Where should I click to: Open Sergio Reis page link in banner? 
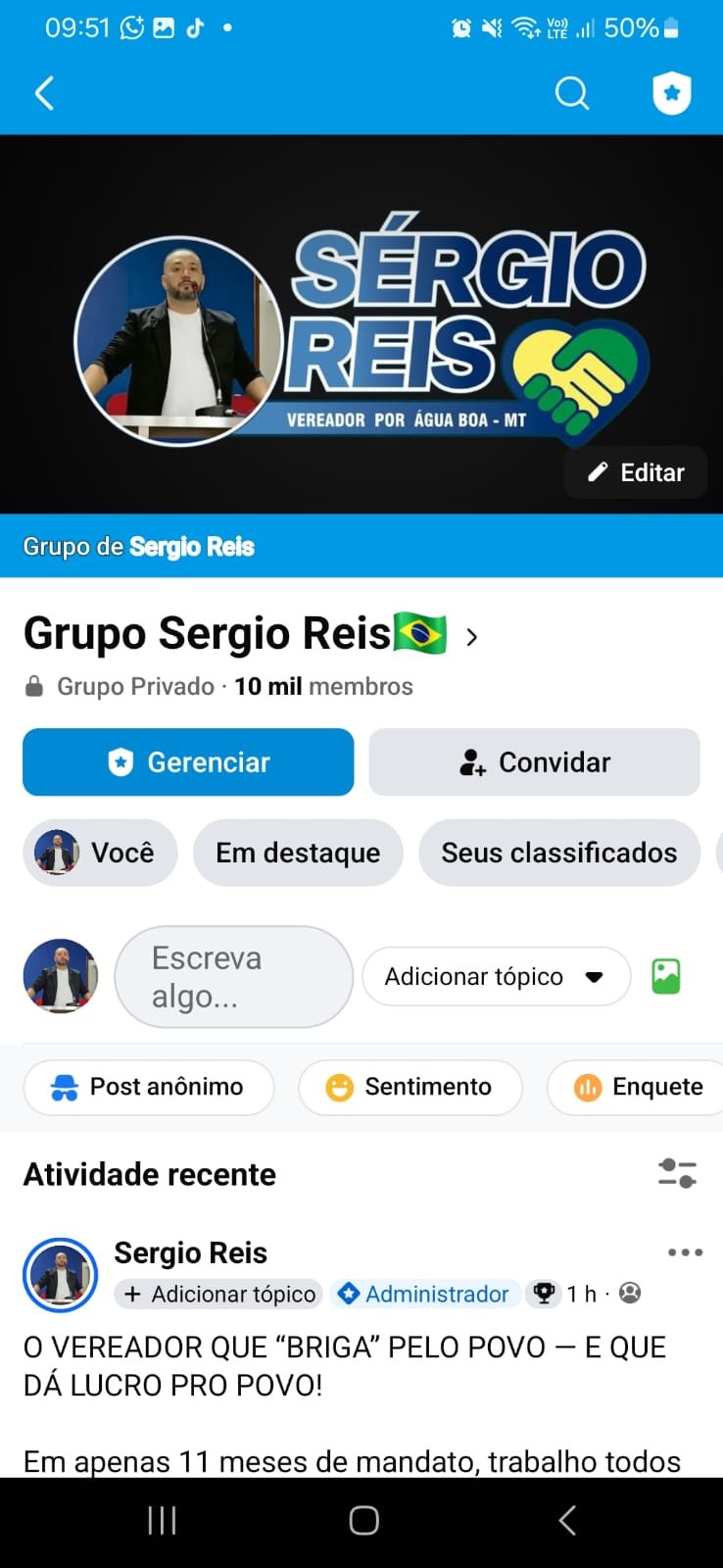coord(191,547)
